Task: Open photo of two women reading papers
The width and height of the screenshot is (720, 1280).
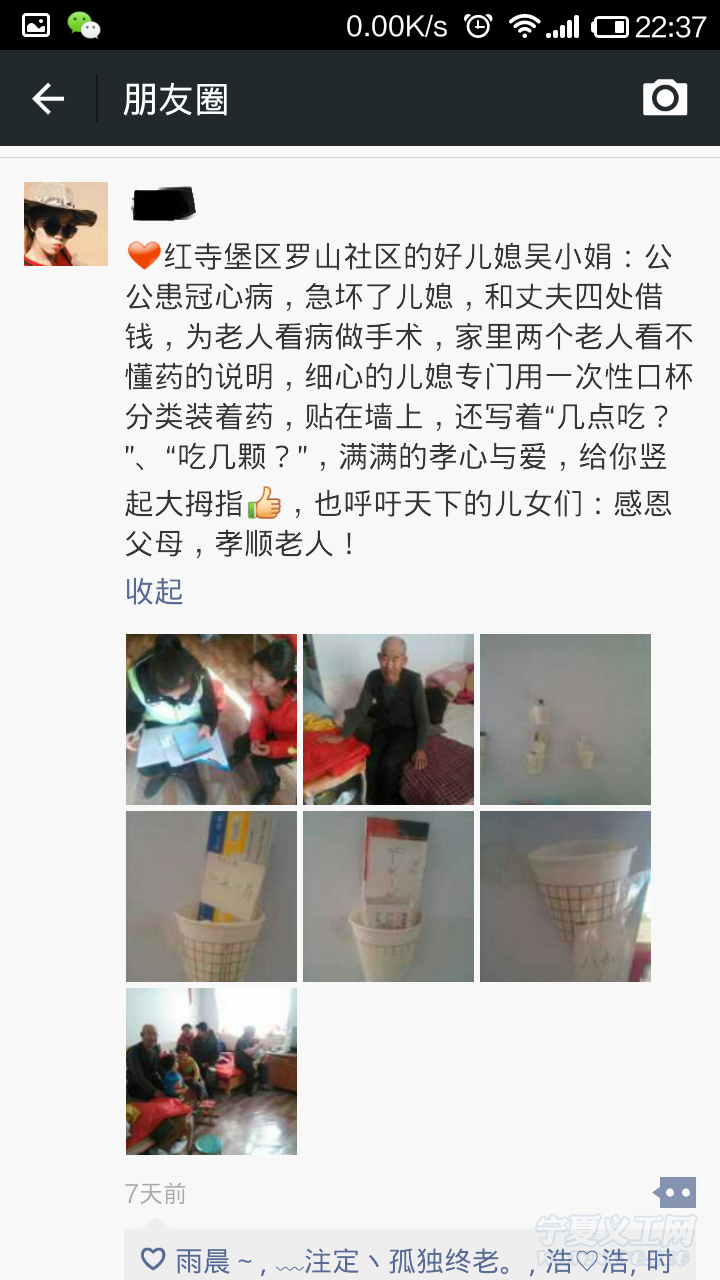Action: [211, 719]
